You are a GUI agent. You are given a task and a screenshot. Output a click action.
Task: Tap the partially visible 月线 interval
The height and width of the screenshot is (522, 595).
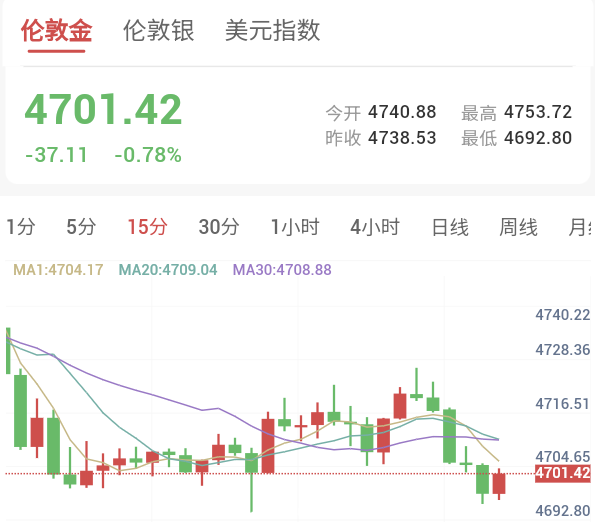(x=580, y=227)
